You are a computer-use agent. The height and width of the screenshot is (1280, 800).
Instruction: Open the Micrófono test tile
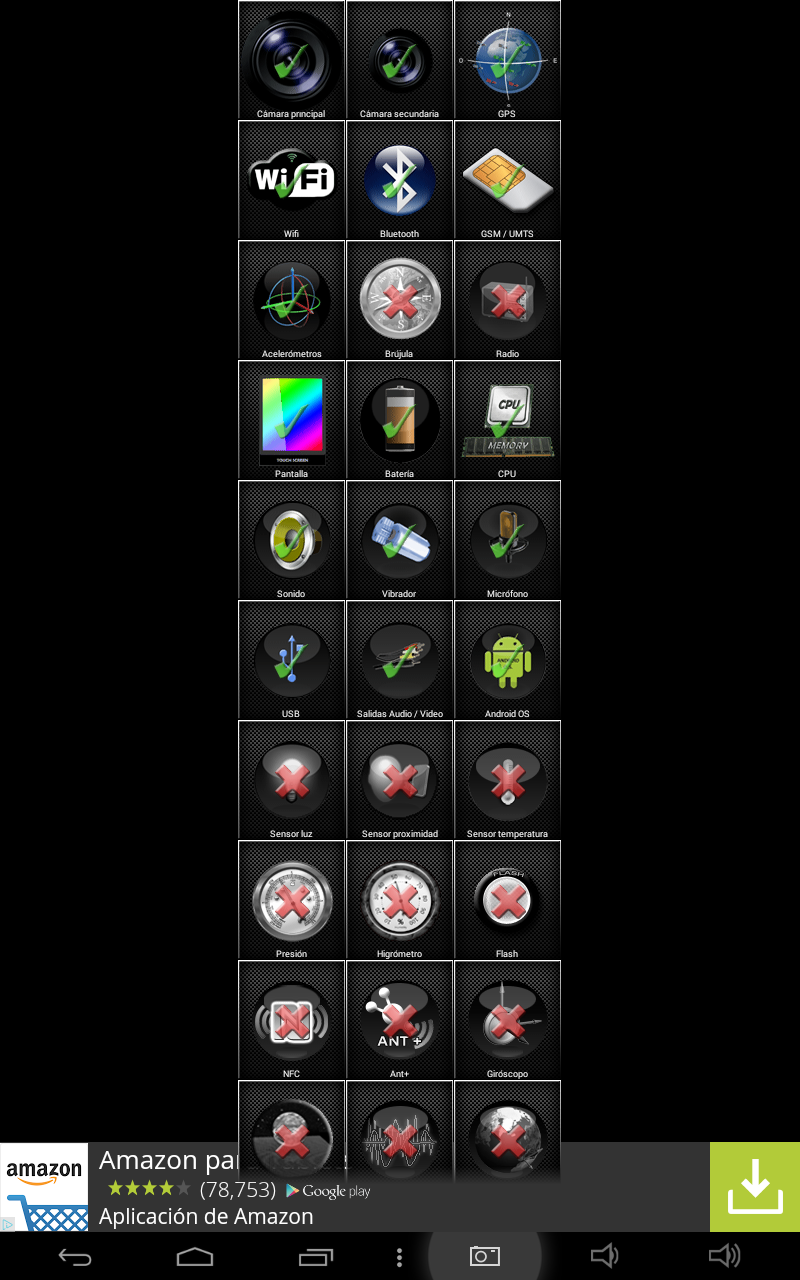coord(507,540)
